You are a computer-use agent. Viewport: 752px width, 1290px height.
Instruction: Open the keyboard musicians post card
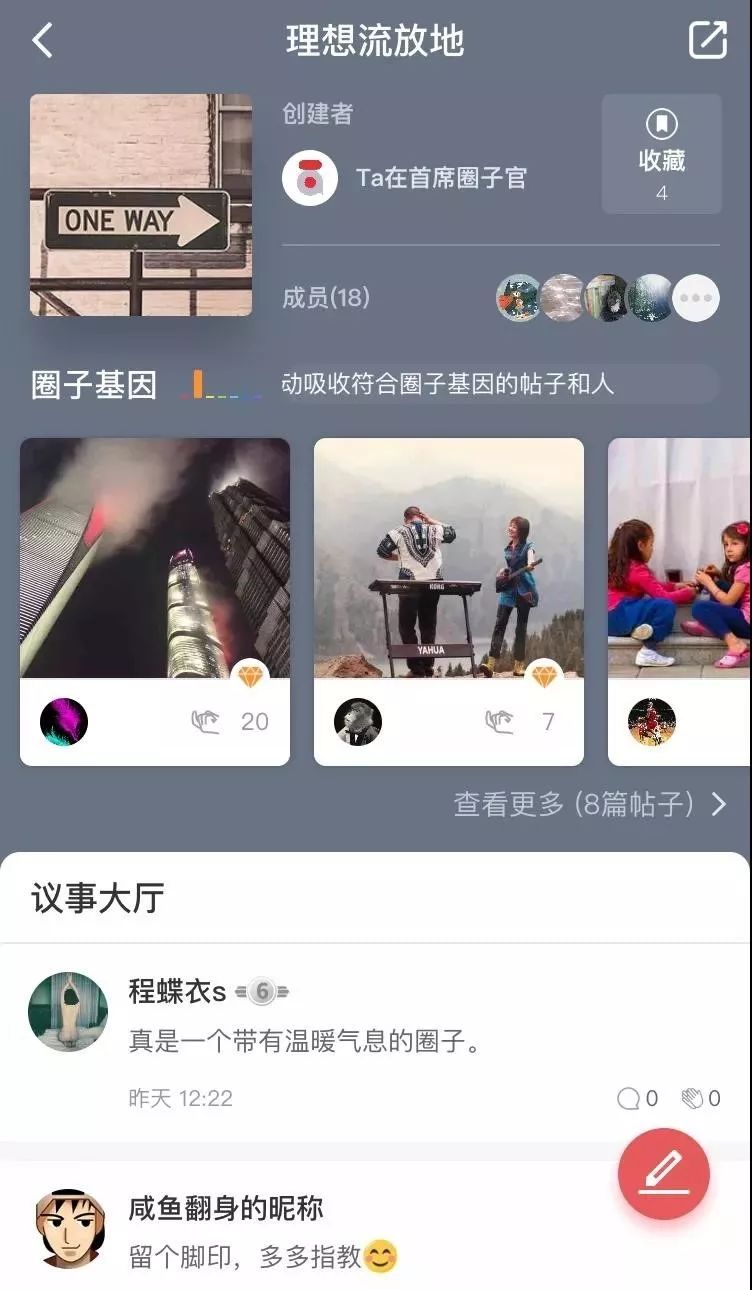tap(449, 558)
